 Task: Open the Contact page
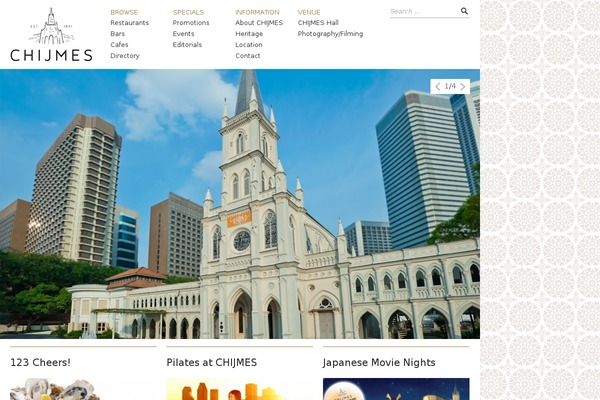pyautogui.click(x=248, y=56)
